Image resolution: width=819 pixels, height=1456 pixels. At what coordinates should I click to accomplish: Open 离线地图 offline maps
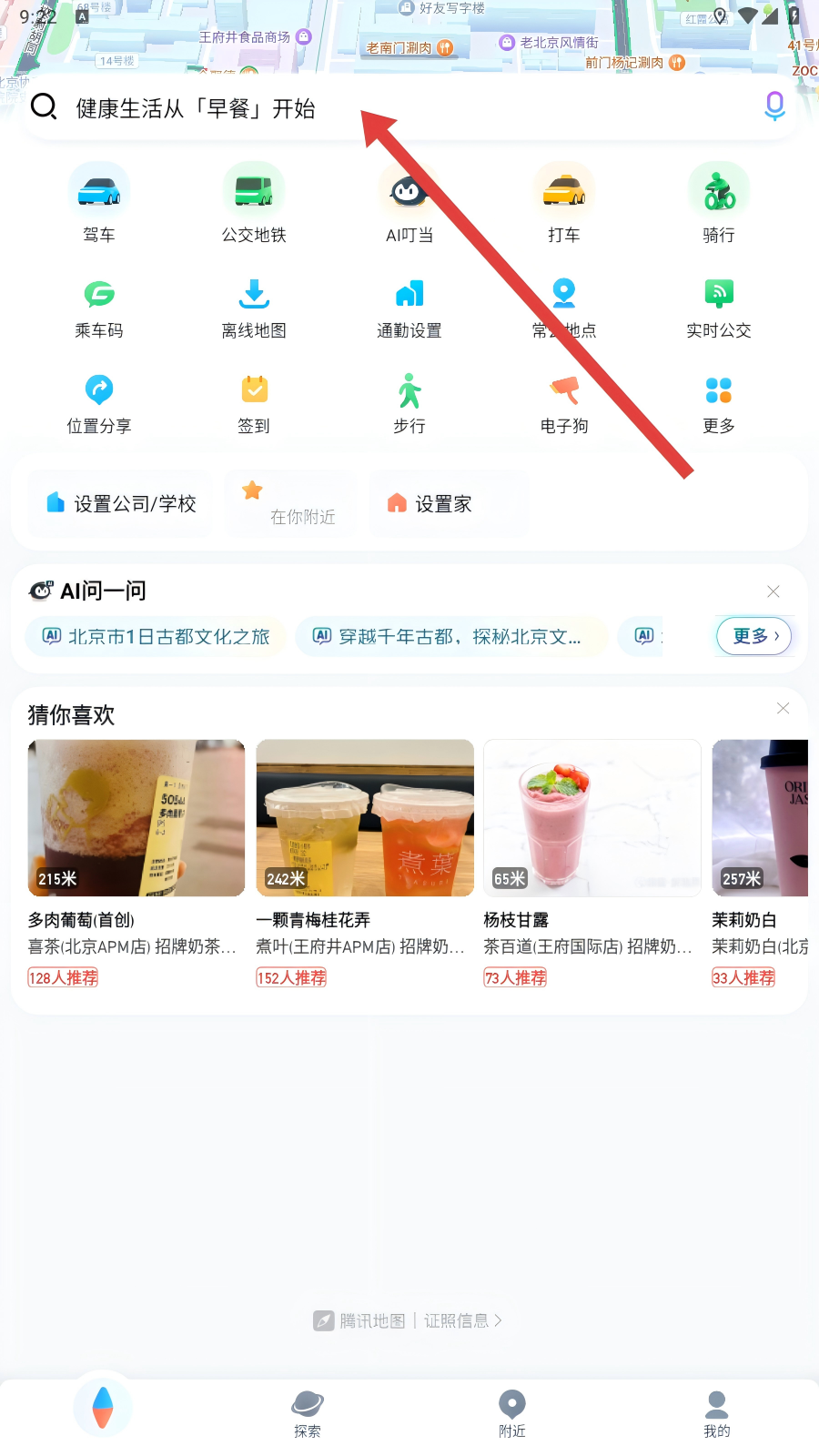pyautogui.click(x=254, y=308)
